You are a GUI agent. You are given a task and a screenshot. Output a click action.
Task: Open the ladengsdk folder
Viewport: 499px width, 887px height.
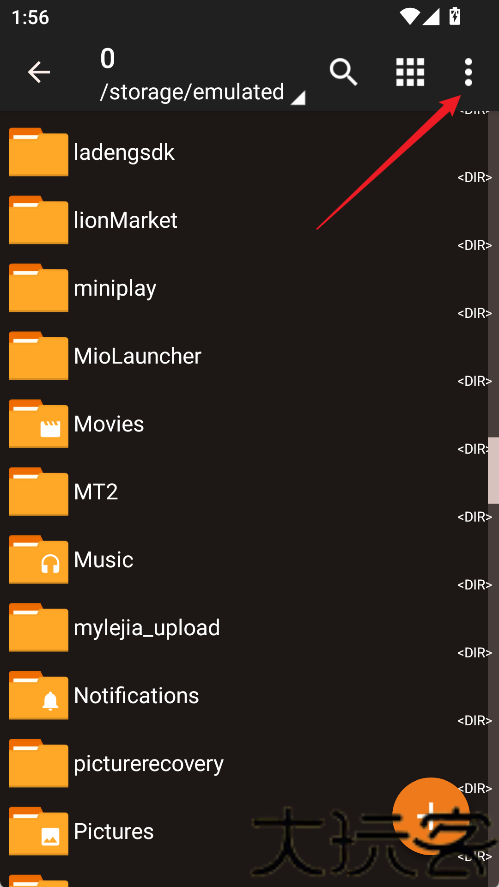click(x=244, y=153)
